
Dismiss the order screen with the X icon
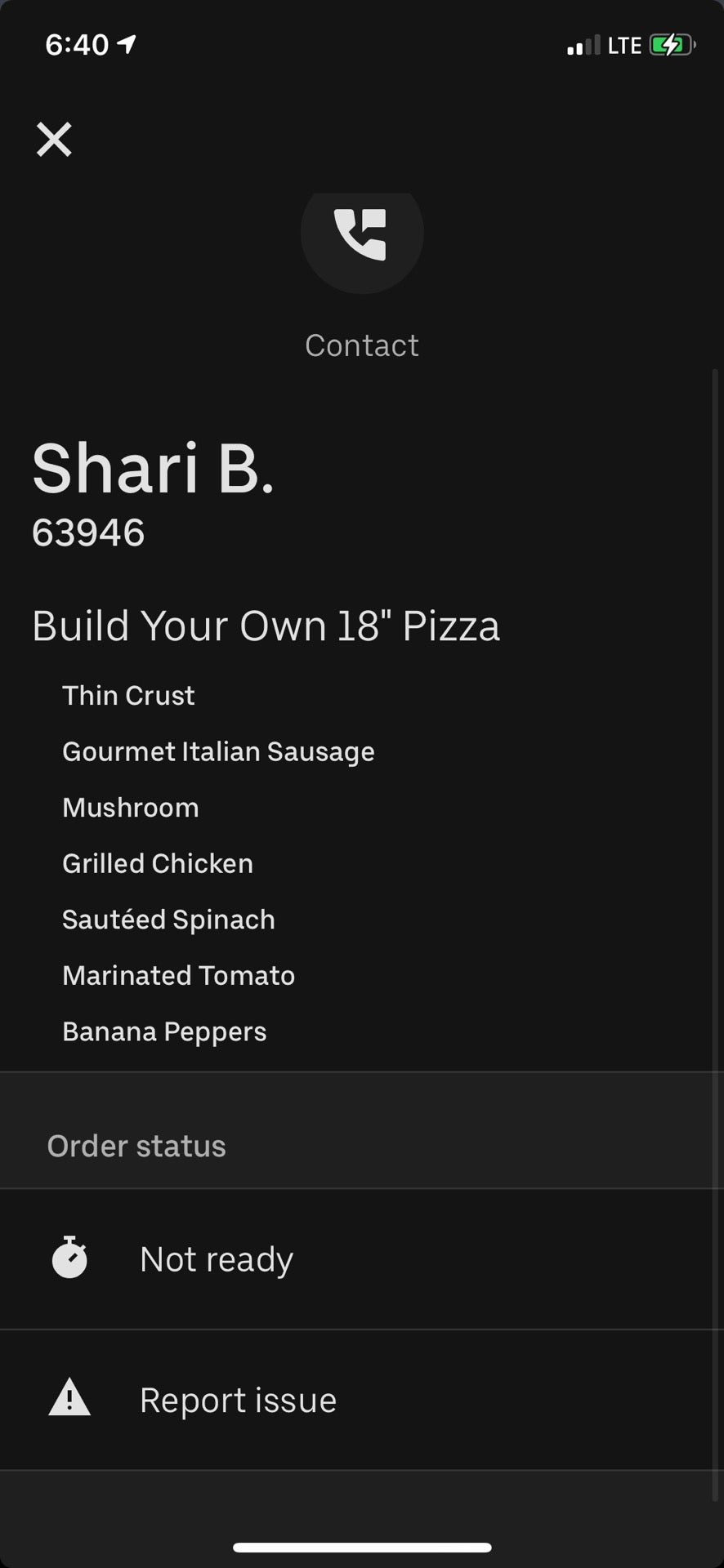[x=53, y=139]
